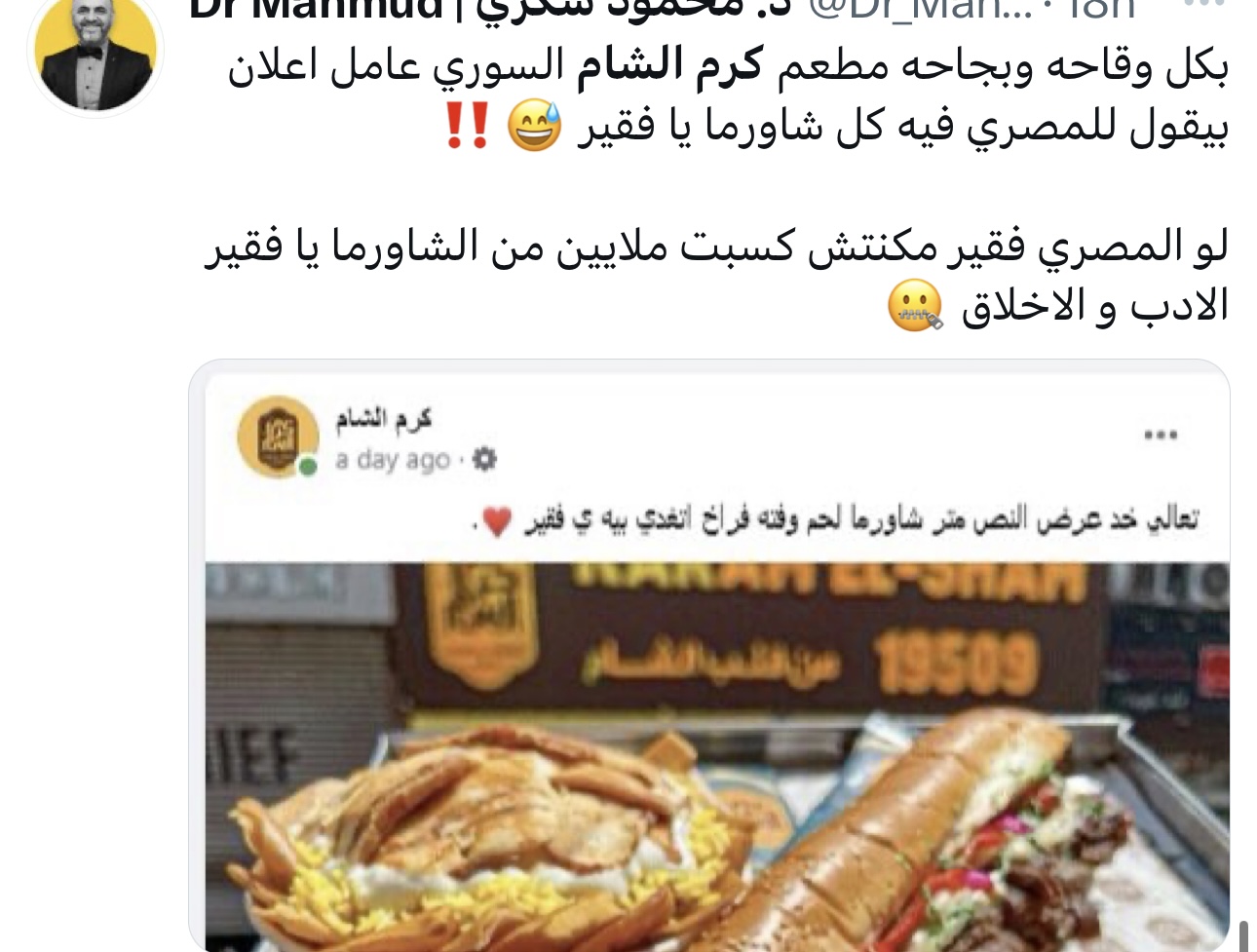Open Dr Mahmud's profile picture
Image resolution: width=1257 pixels, height=952 pixels.
[95, 54]
